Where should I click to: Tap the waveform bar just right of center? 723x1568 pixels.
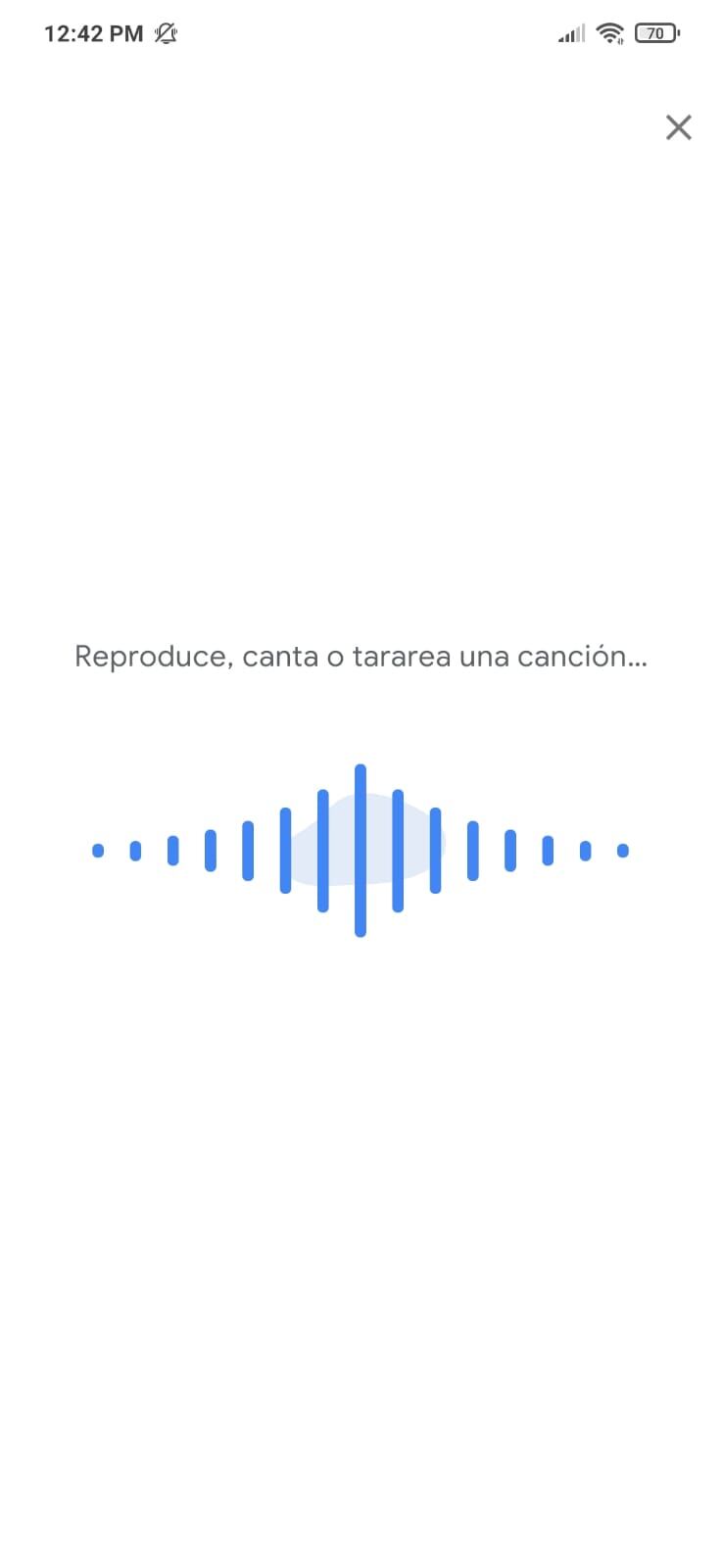(398, 849)
